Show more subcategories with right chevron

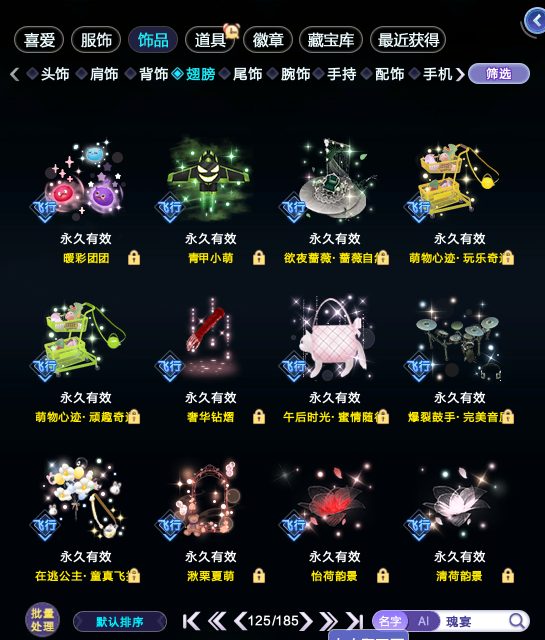point(460,74)
